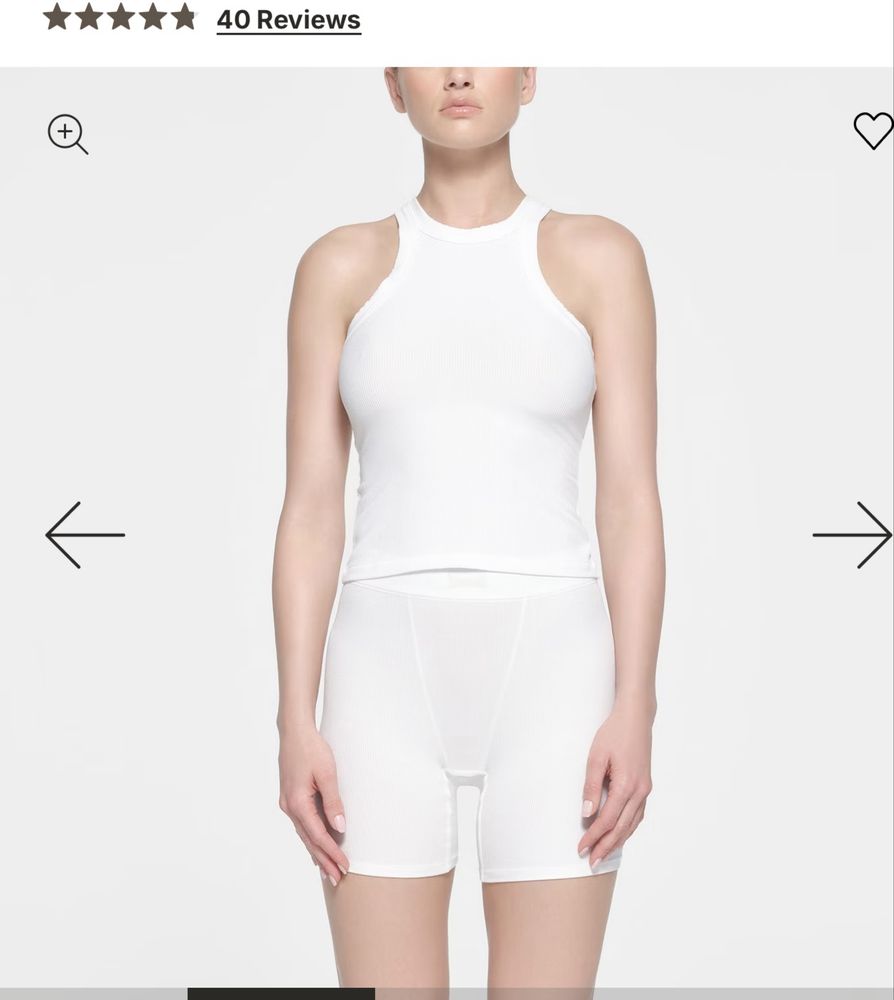
Task: Show the next product photo
Action: coord(851,535)
